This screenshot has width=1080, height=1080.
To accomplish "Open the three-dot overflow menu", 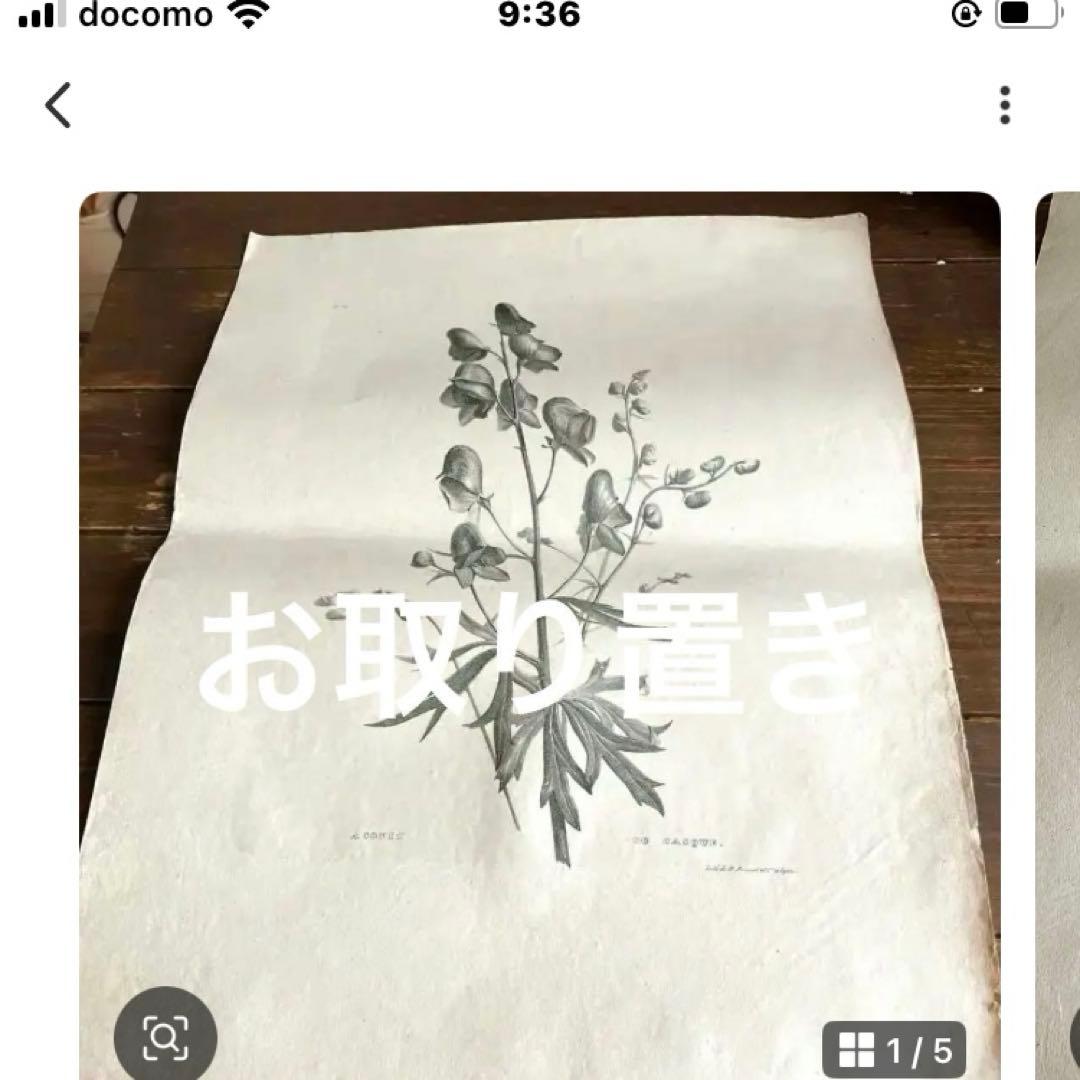I will tap(1004, 105).
